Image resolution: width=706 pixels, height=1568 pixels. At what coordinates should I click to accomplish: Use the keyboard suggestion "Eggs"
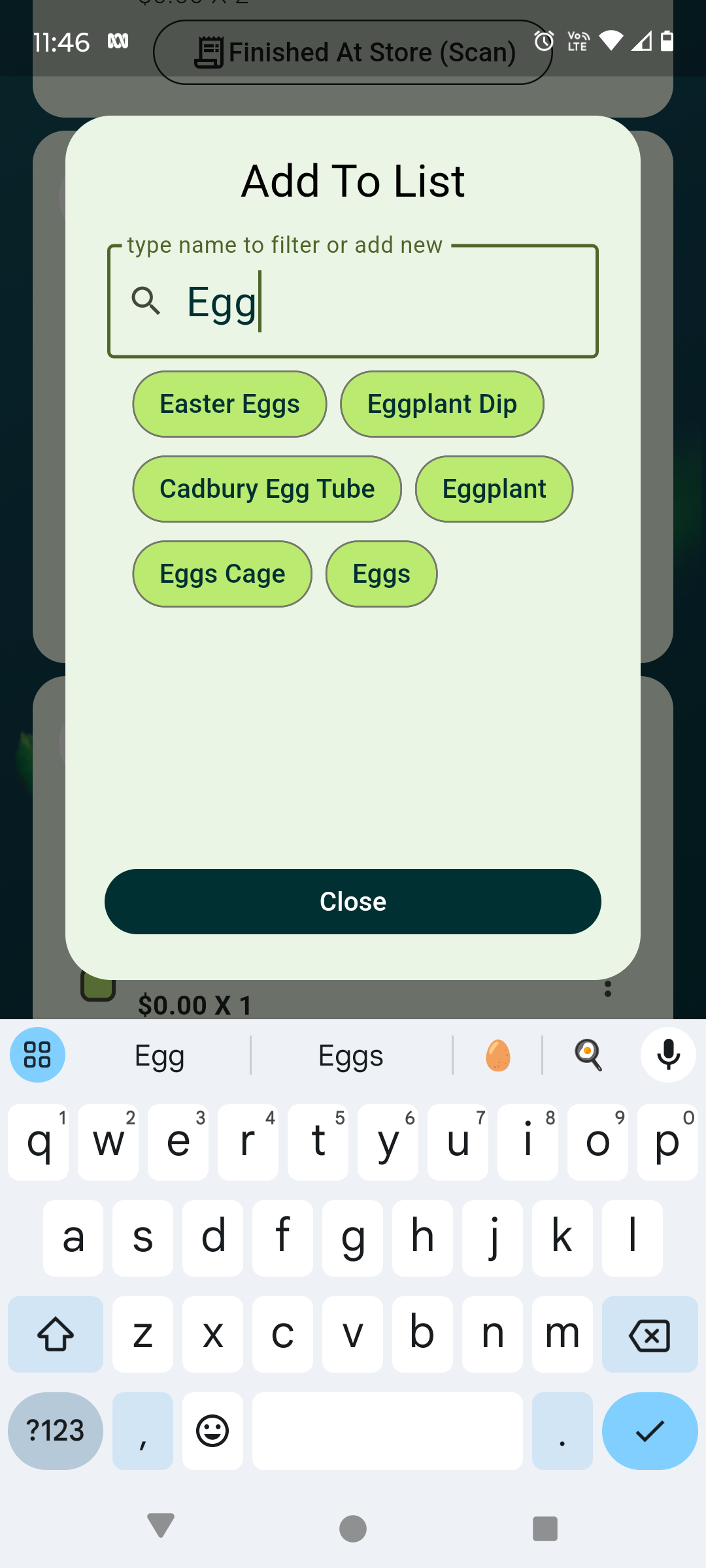tap(351, 1055)
